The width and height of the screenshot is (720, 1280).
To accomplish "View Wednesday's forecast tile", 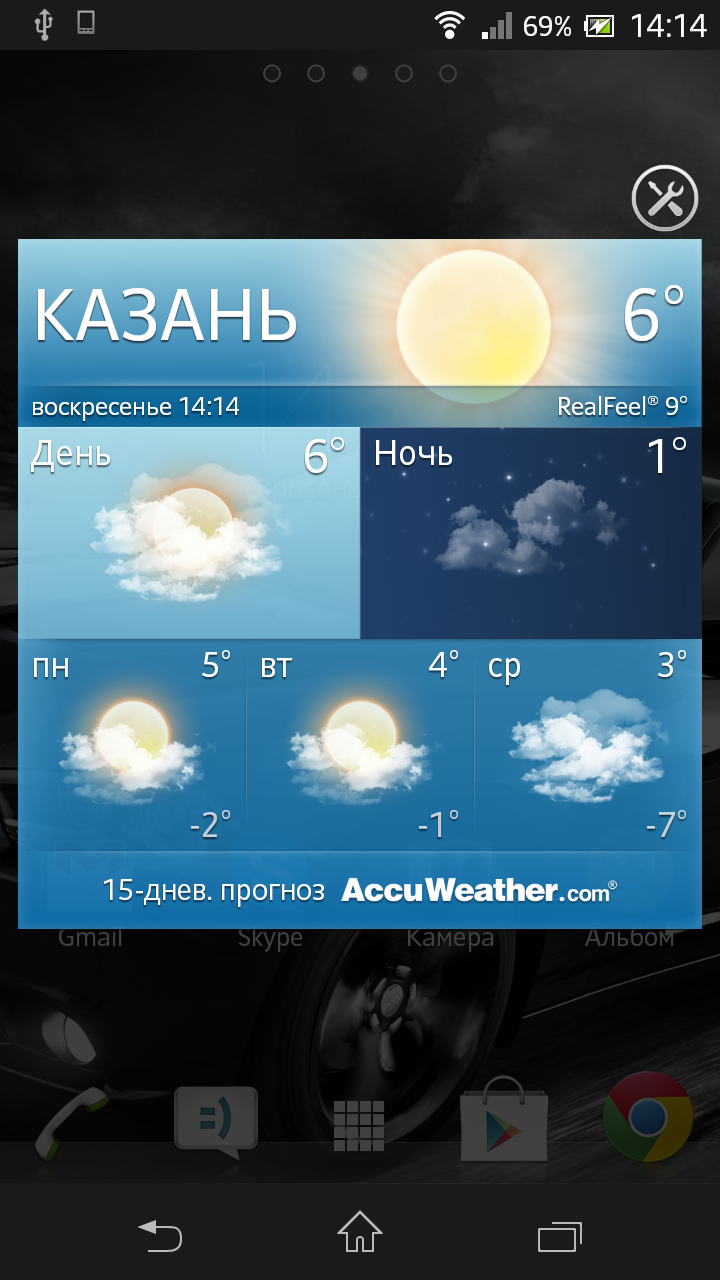I will 588,745.
